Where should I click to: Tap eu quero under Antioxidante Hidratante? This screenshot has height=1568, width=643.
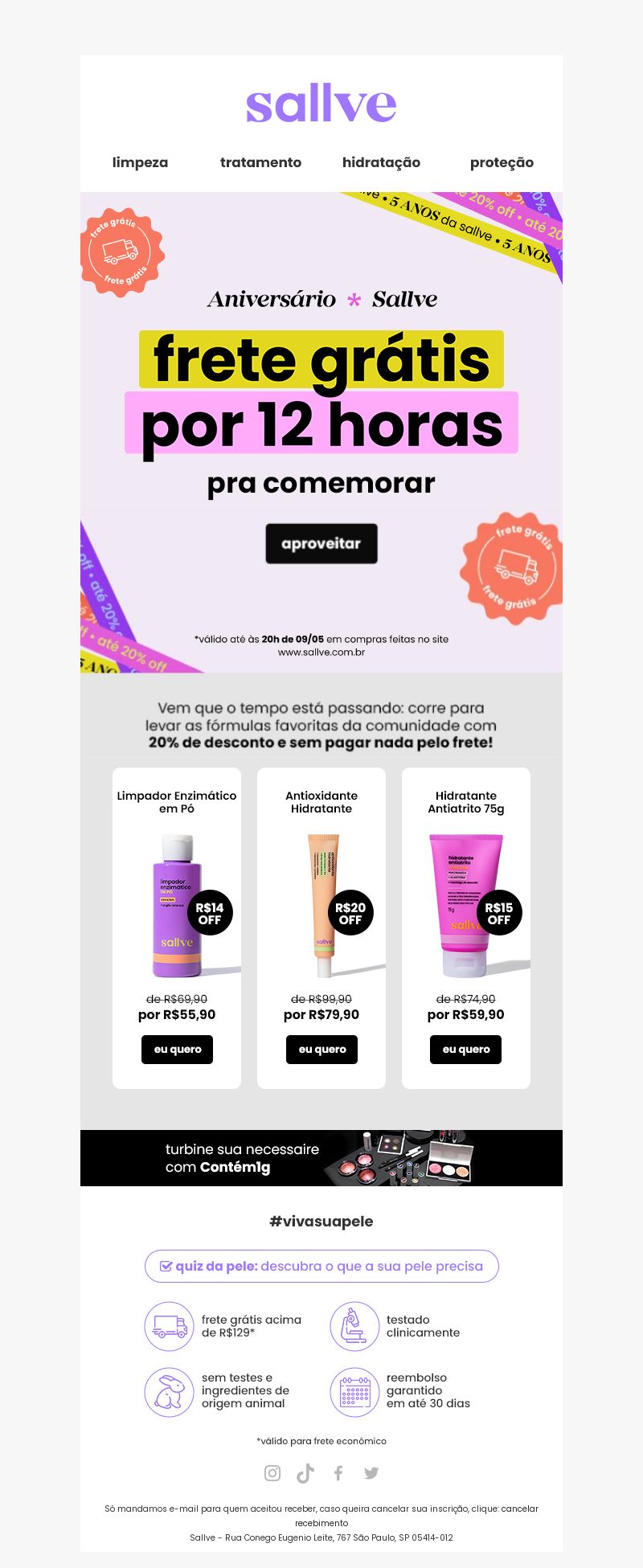(321, 1050)
